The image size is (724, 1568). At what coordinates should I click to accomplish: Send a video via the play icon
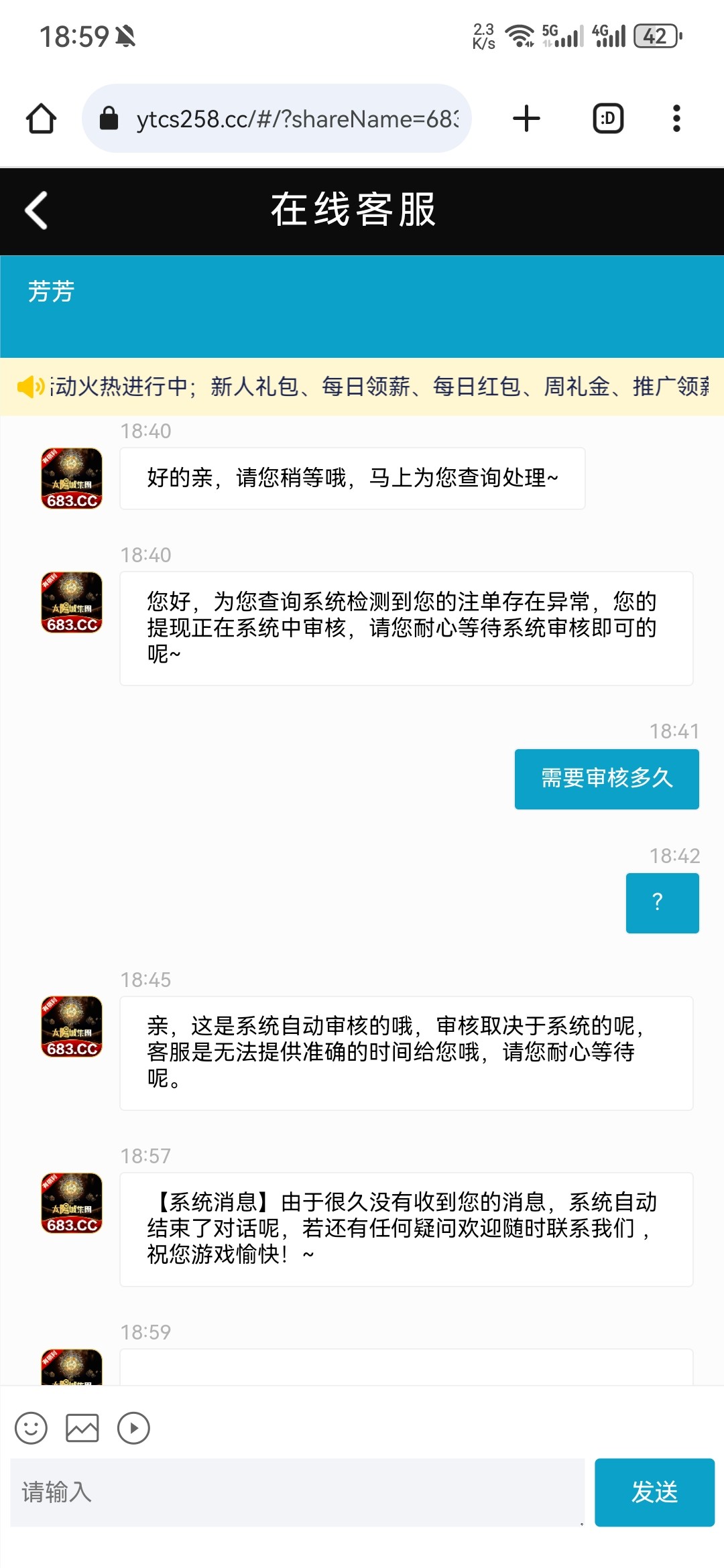click(x=133, y=1428)
